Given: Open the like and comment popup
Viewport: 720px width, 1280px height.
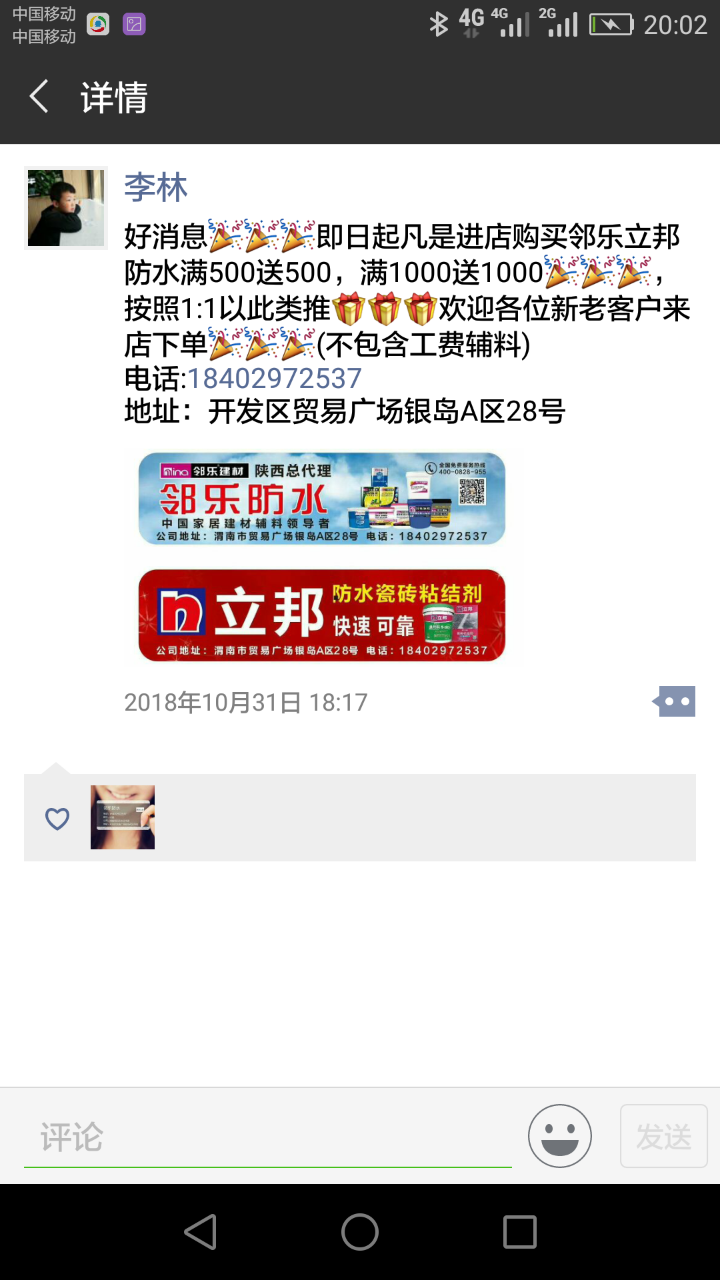Looking at the screenshot, I should [674, 702].
